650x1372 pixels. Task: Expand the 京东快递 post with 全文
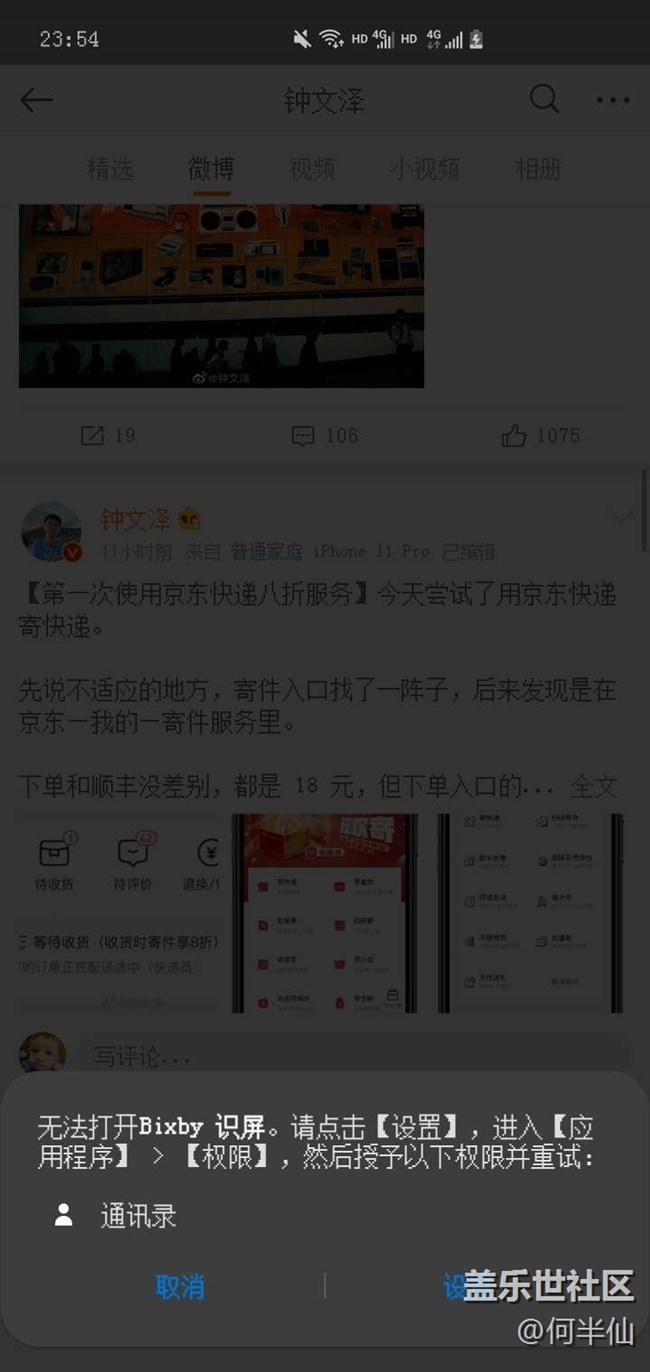coord(593,787)
